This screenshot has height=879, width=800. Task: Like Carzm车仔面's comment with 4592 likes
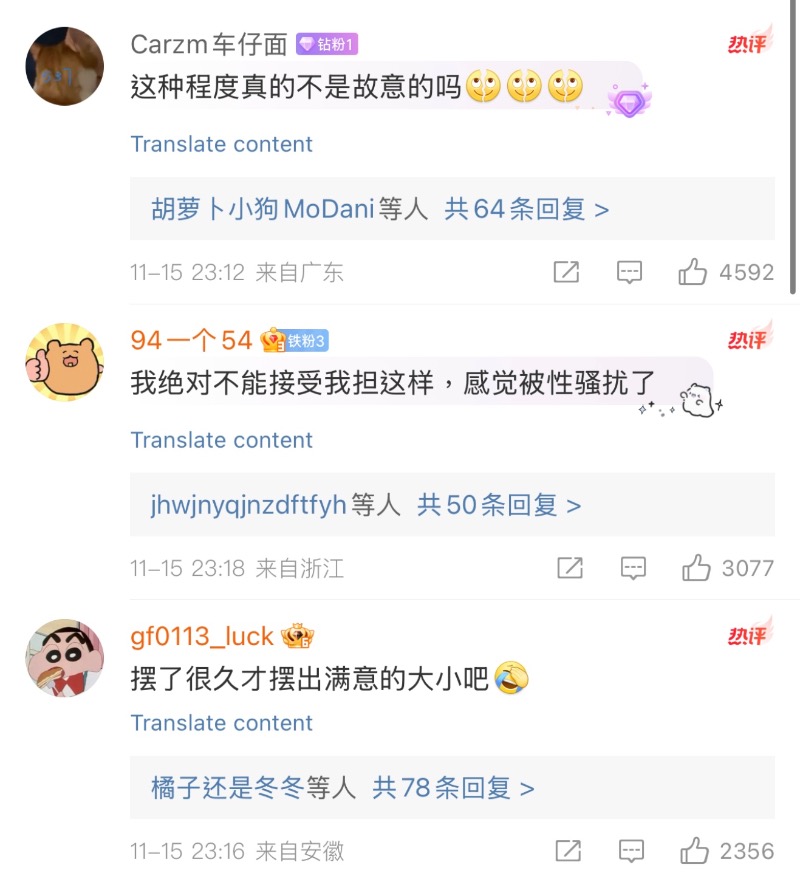pos(693,272)
